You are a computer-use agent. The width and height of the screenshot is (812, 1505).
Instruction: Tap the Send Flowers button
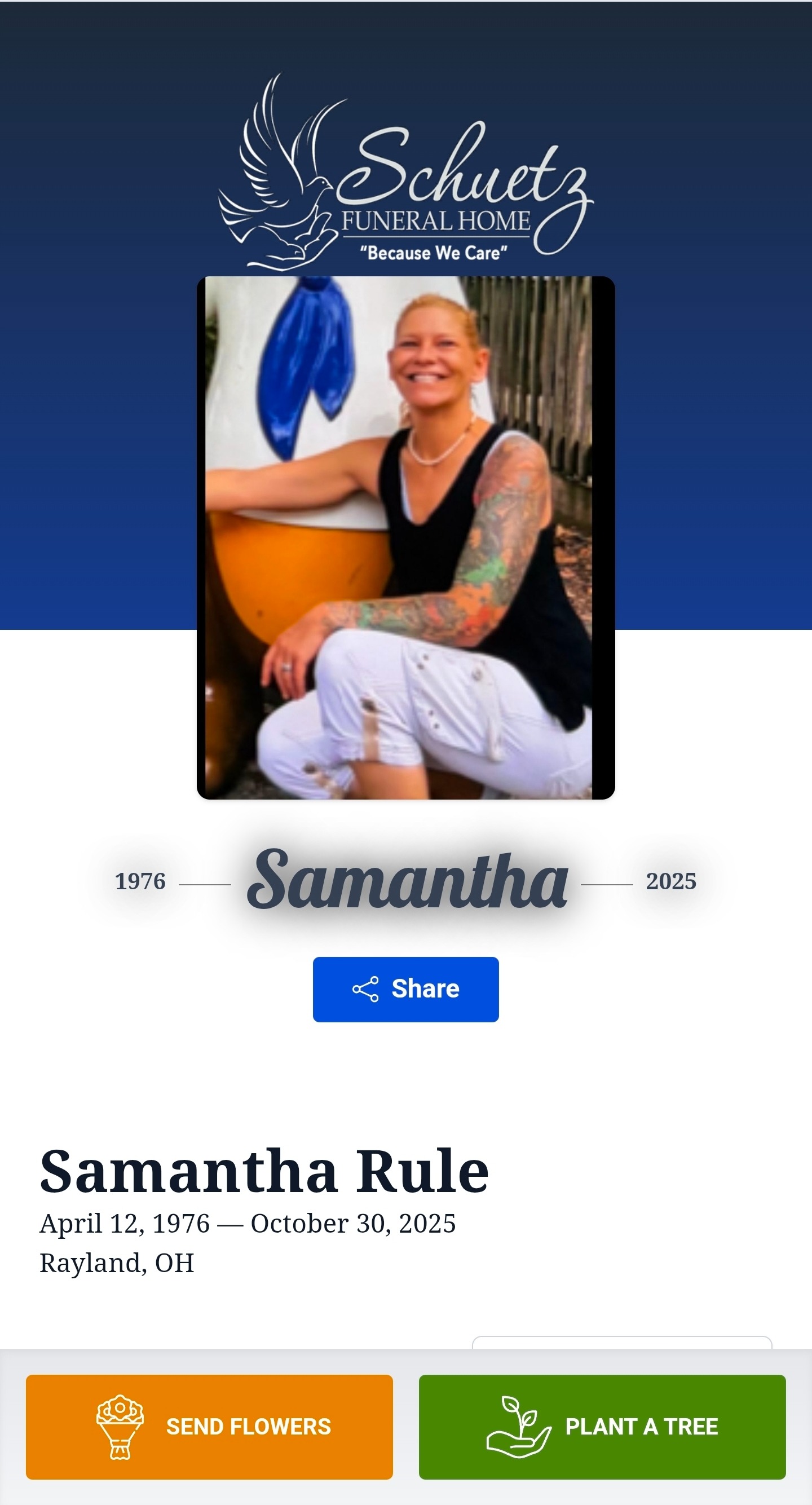209,1427
